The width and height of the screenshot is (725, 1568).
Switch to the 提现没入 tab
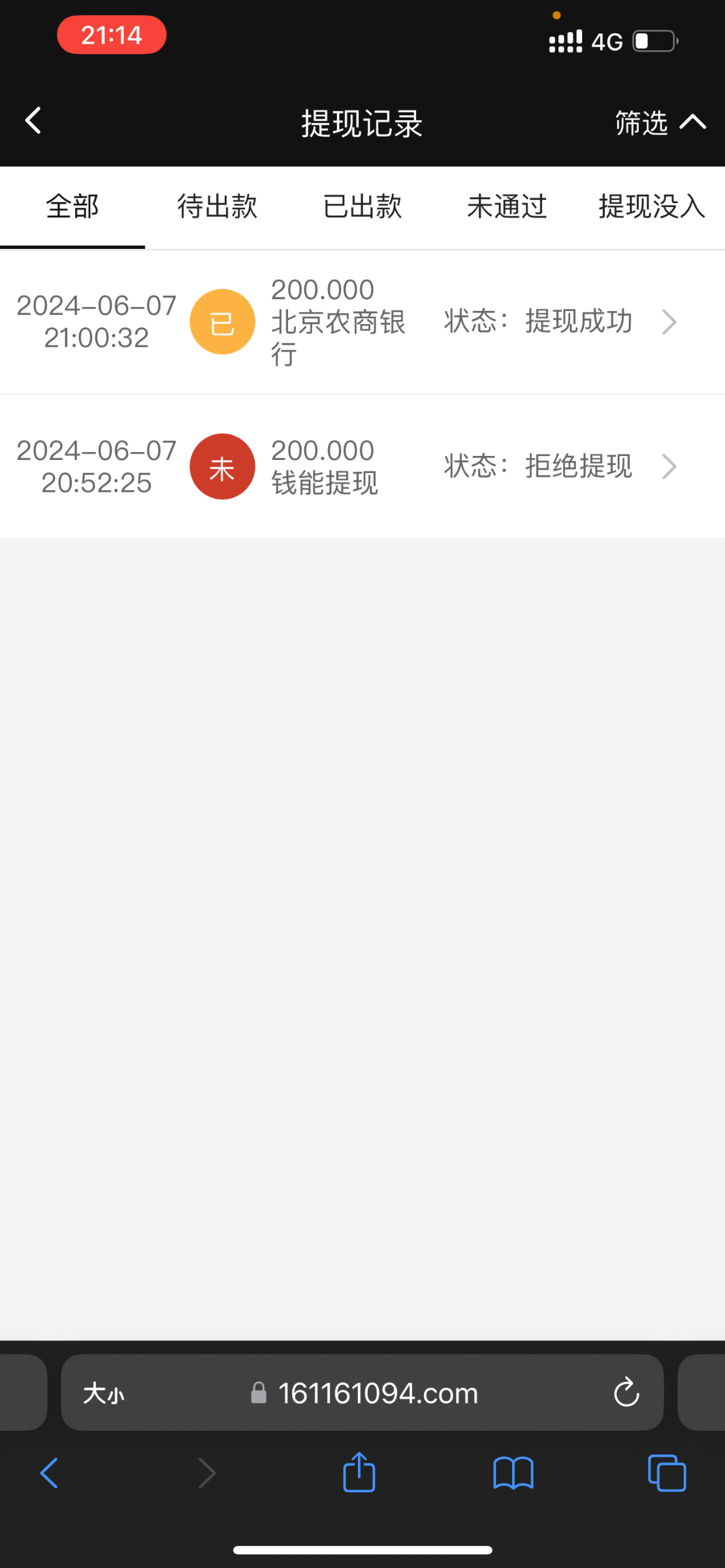(651, 206)
